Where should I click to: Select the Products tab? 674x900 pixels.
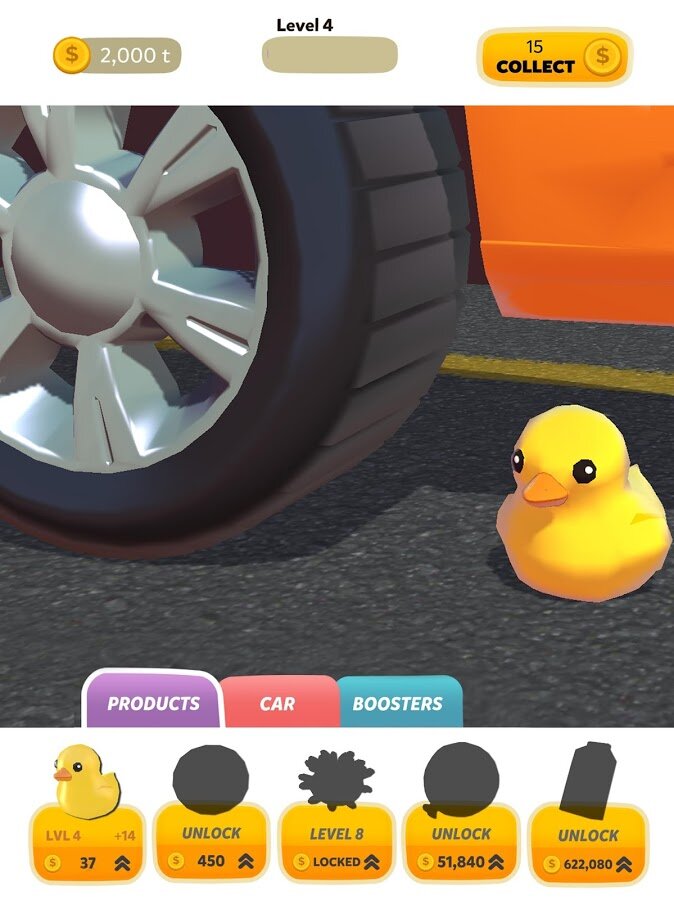(x=153, y=703)
